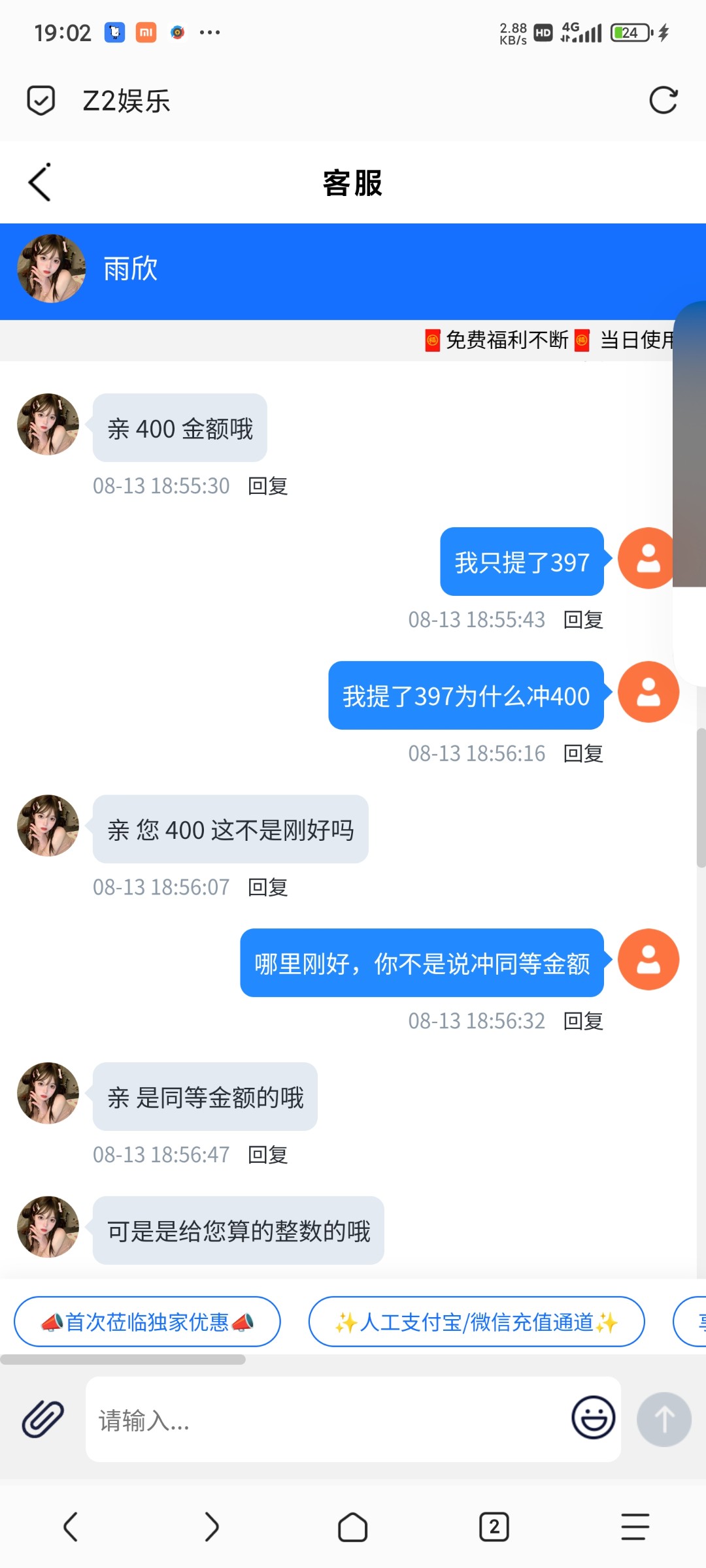This screenshot has width=706, height=1568.
Task: Tap 回复 under "亲 您 400 这不是刚好吗"
Action: click(x=268, y=887)
